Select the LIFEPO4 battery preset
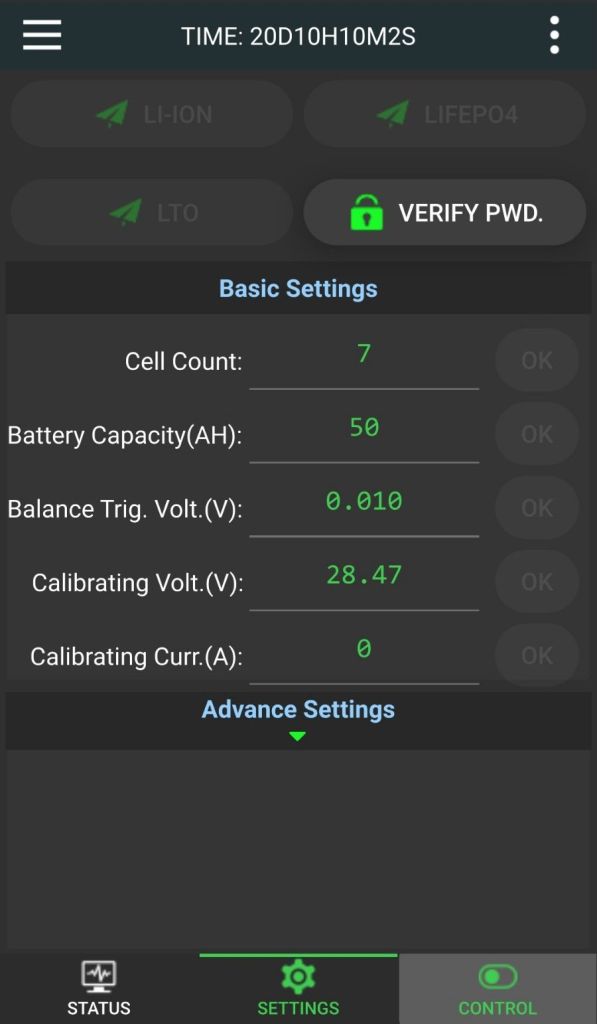Screen dimensions: 597x1024 pyautogui.click(x=445, y=114)
